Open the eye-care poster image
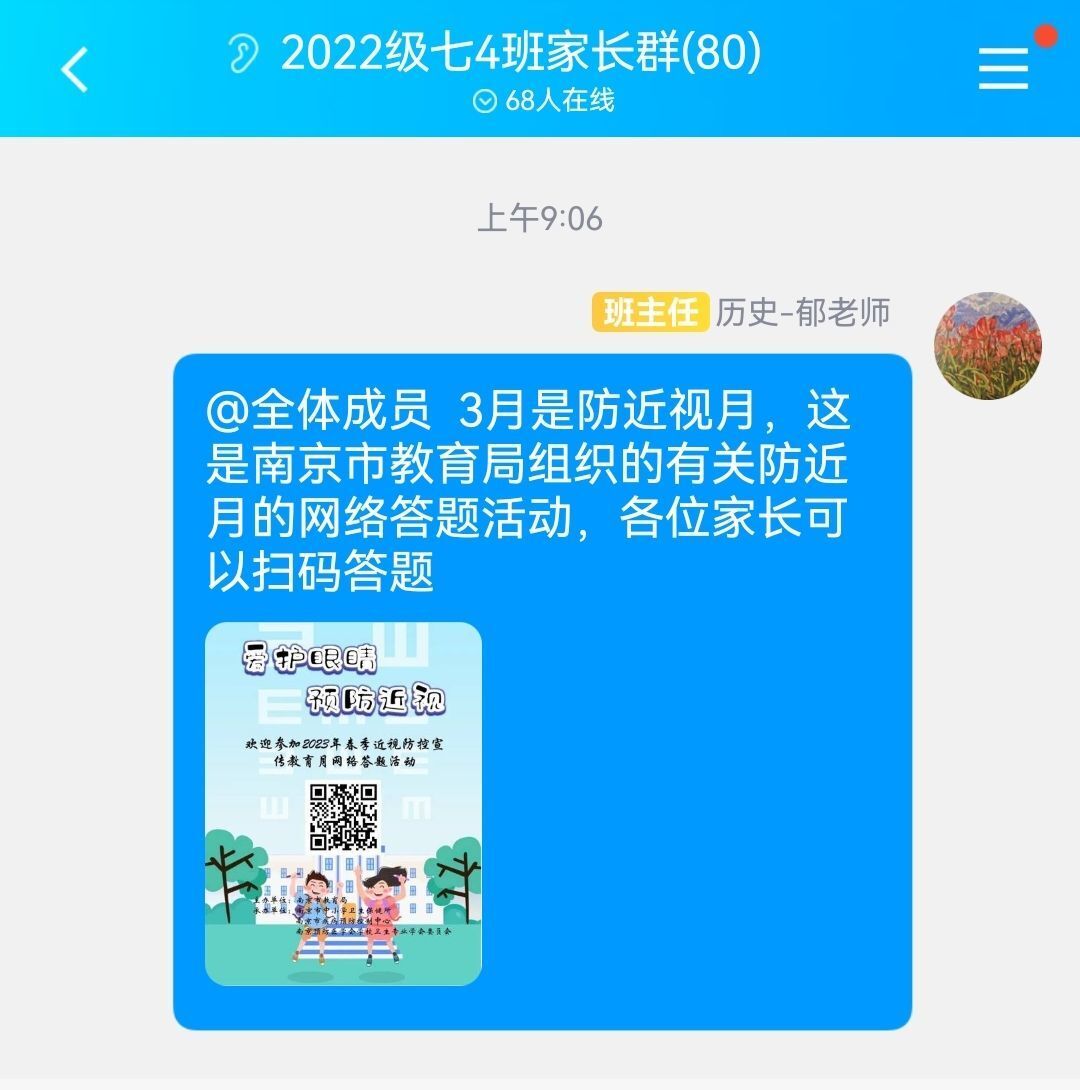Image resolution: width=1080 pixels, height=1090 pixels. (x=343, y=803)
